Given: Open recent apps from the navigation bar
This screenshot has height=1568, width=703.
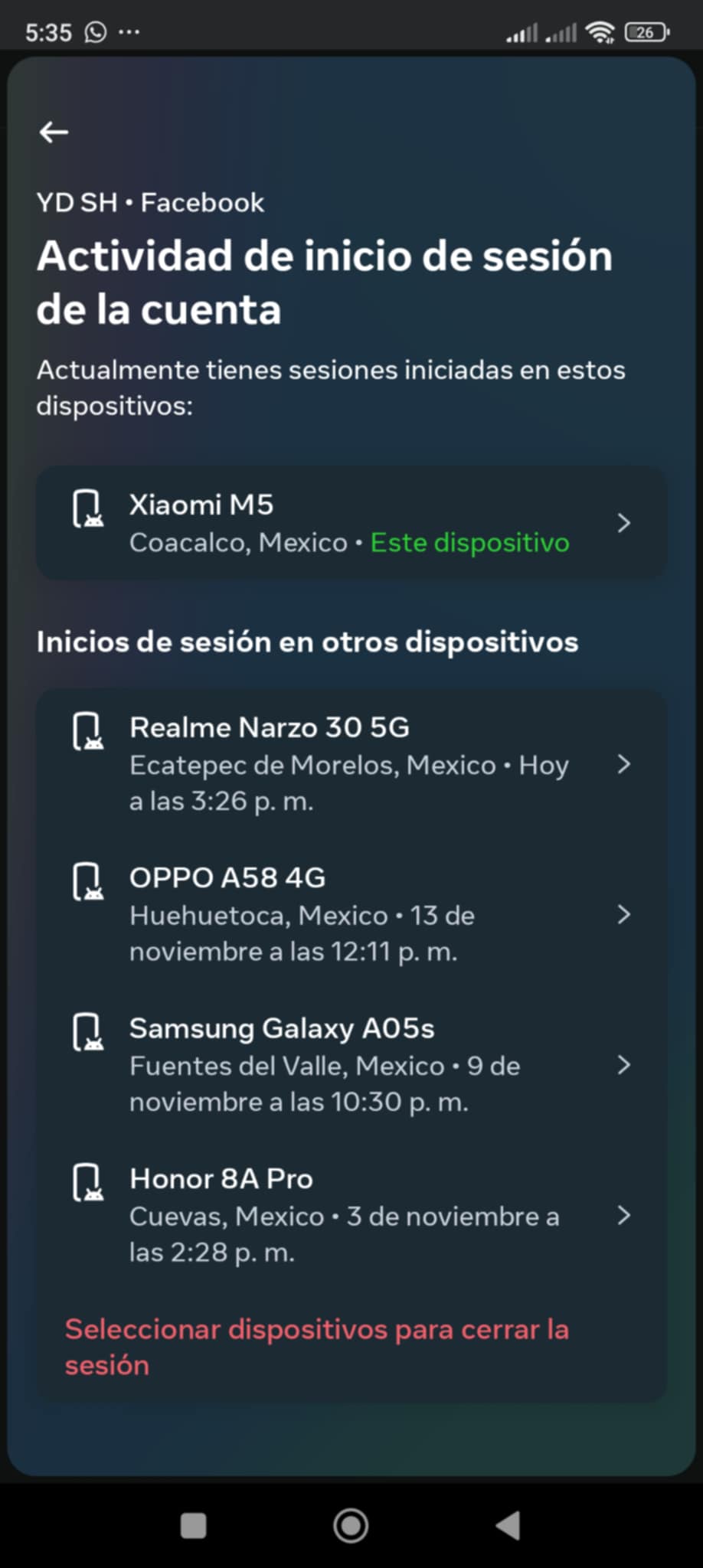Looking at the screenshot, I should tap(193, 1525).
